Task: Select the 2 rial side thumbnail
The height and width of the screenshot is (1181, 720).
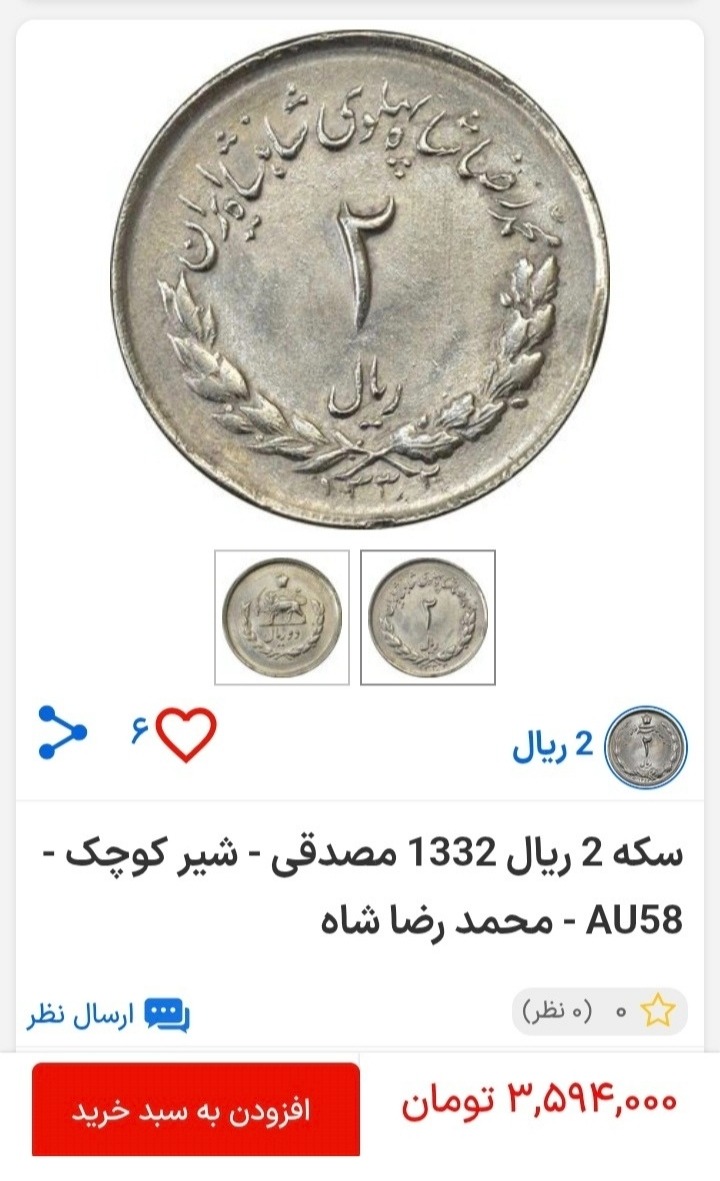Action: [428, 618]
